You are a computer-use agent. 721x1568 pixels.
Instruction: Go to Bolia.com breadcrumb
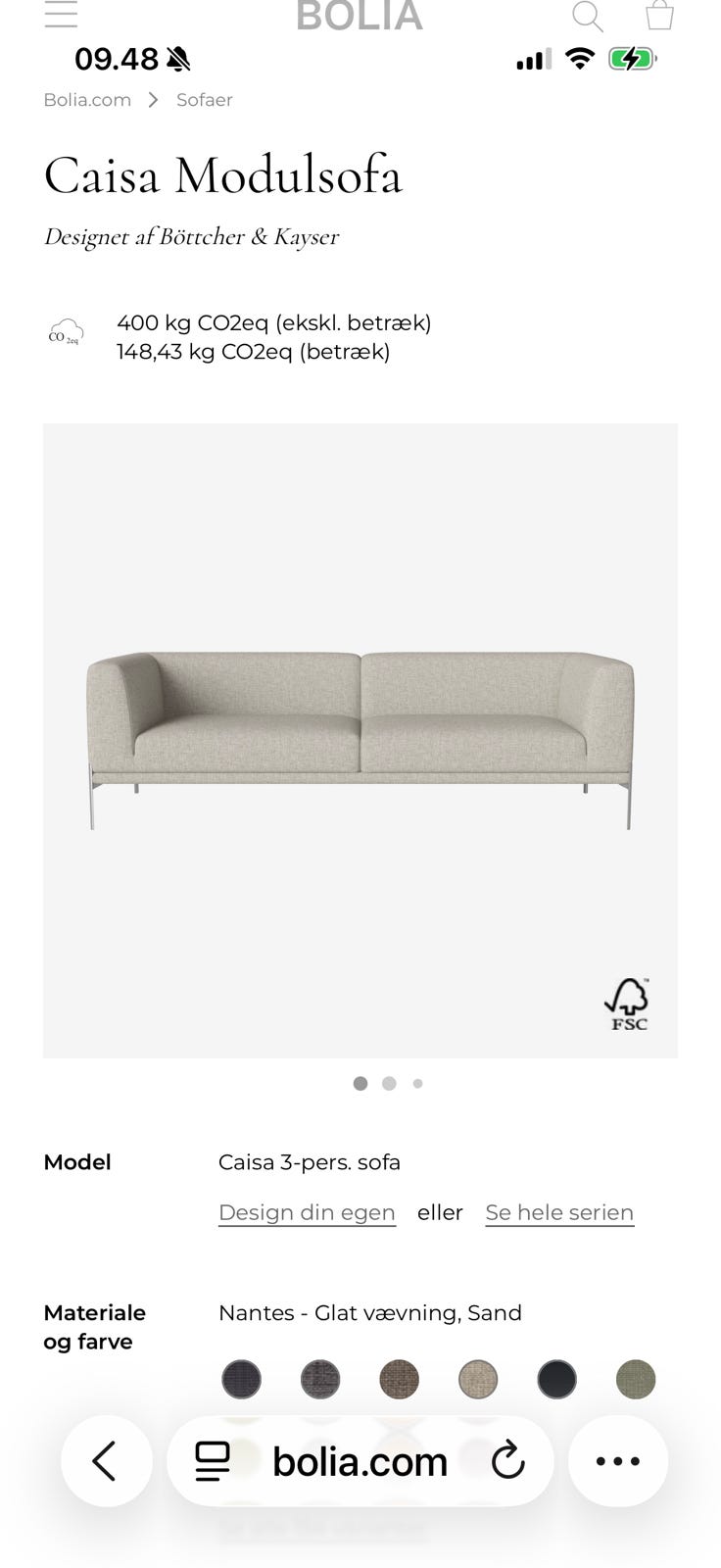pyautogui.click(x=87, y=100)
